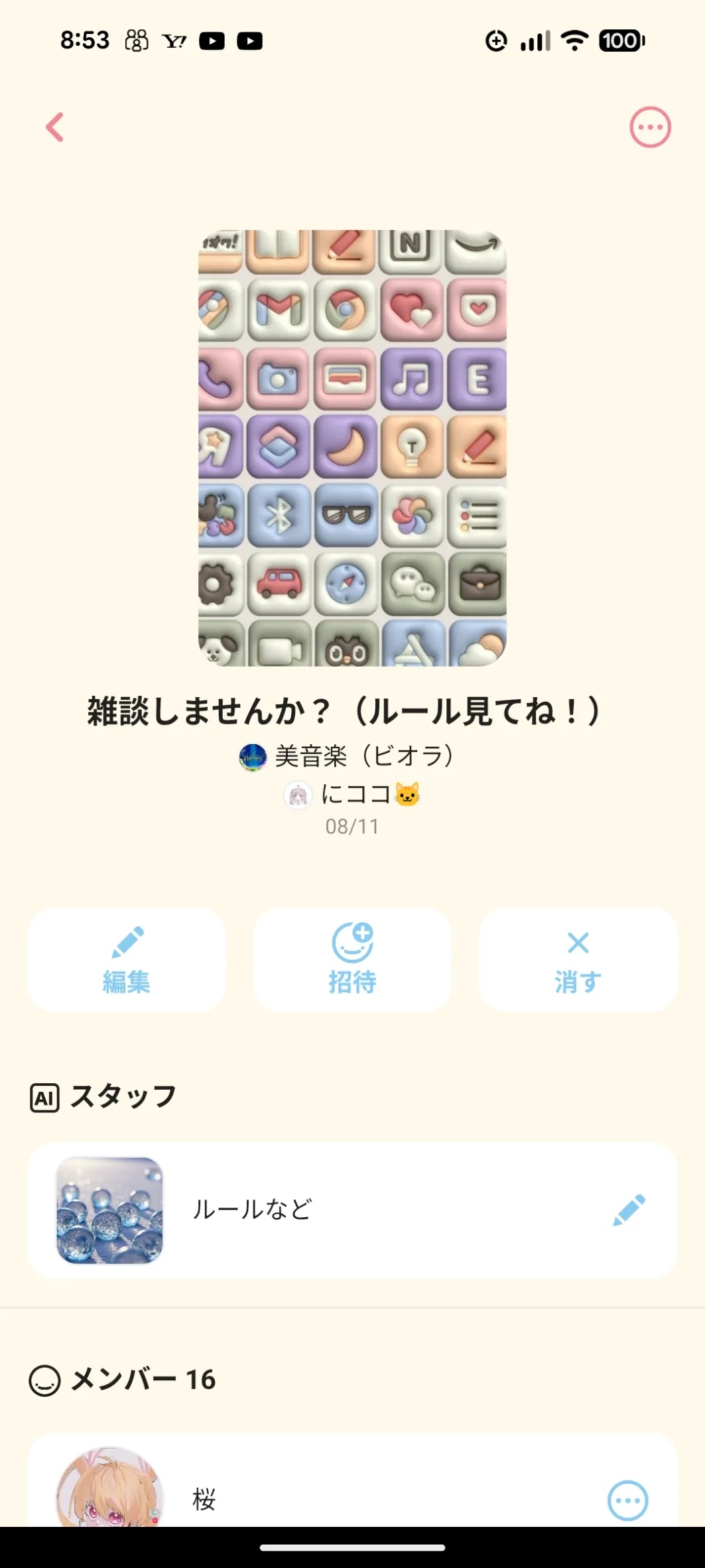Image resolution: width=705 pixels, height=1568 pixels.
Task: Tap the 消す delete button
Action: coord(578,959)
